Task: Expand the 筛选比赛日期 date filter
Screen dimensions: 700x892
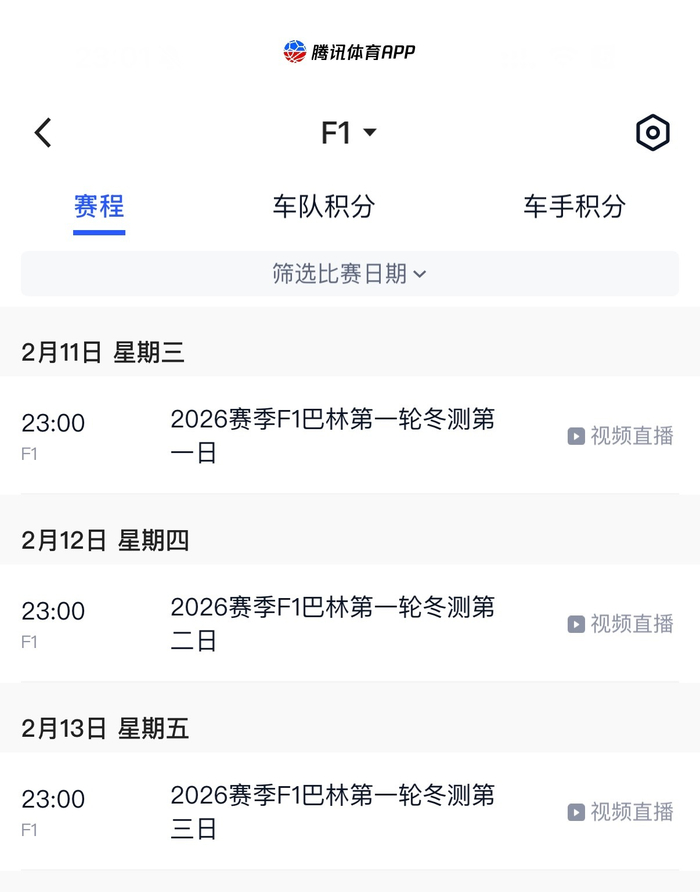Action: click(x=350, y=273)
